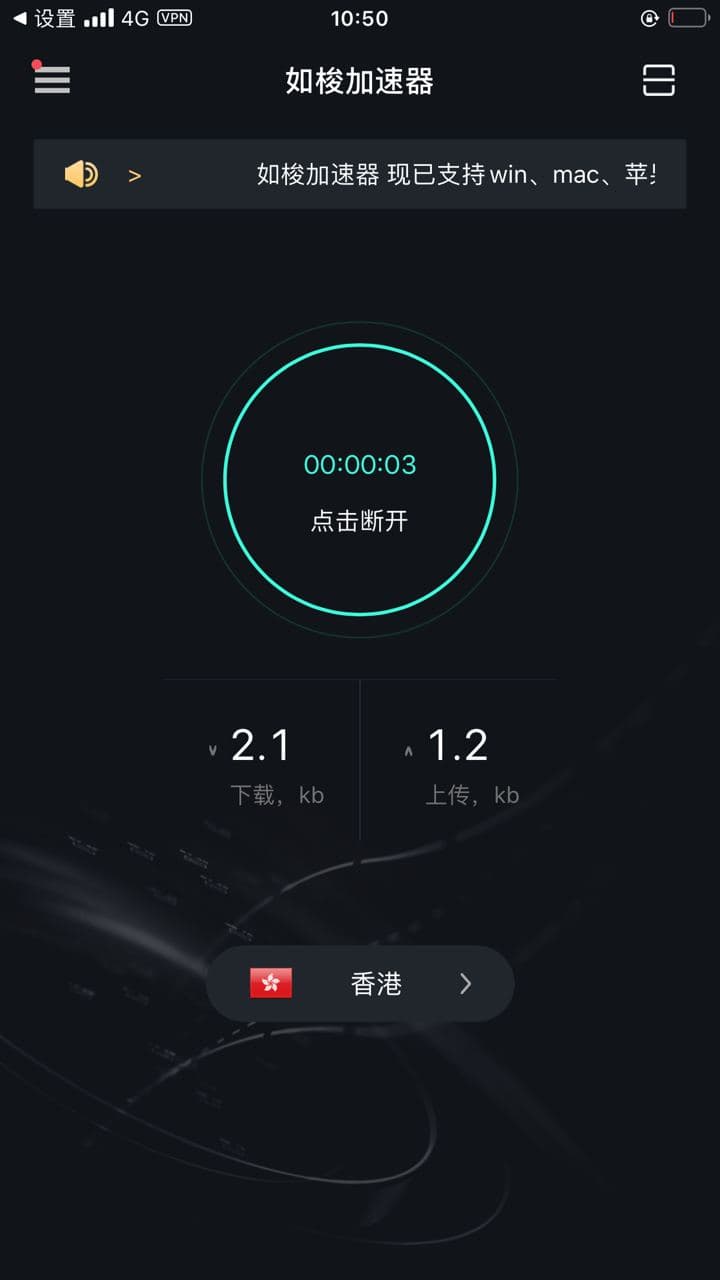Click the orientation lock icon
This screenshot has height=1280, width=720.
[650, 17]
